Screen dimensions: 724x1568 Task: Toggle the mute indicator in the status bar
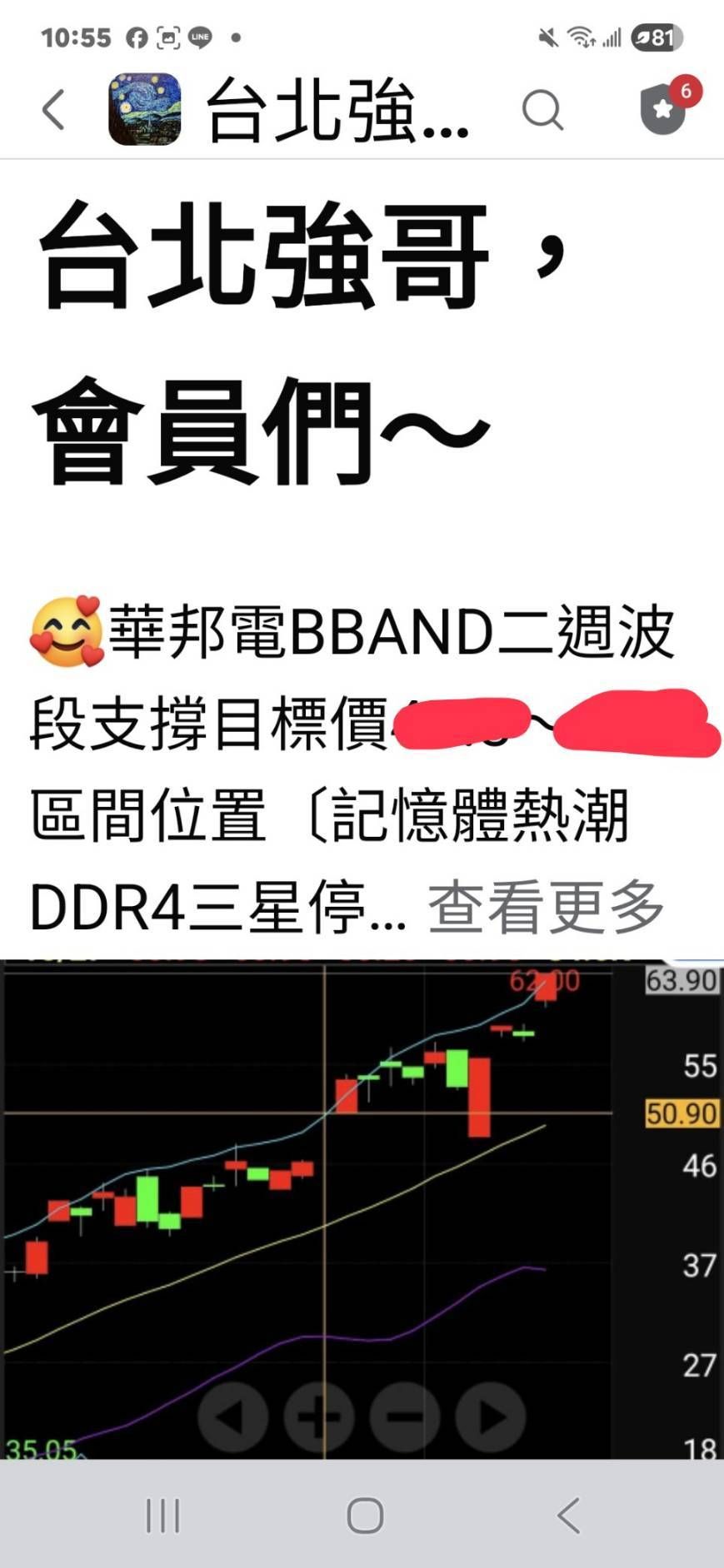click(547, 37)
